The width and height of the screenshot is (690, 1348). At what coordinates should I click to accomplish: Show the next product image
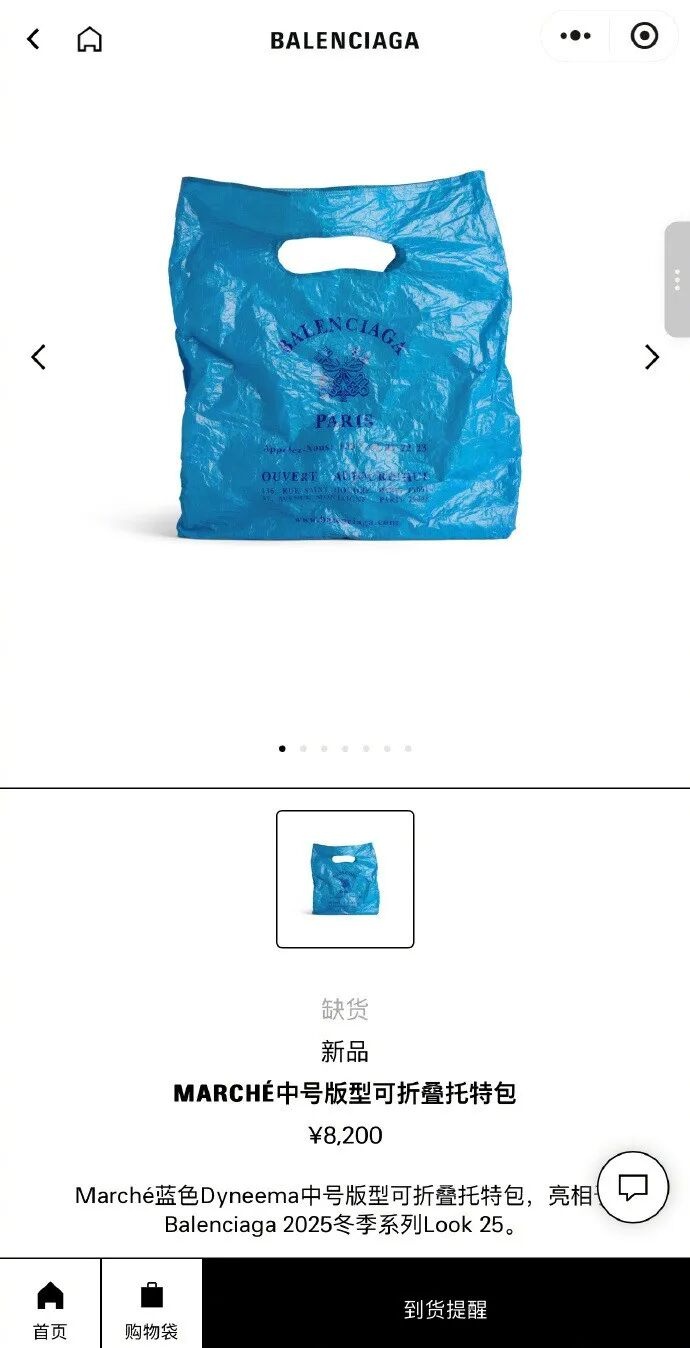point(652,357)
